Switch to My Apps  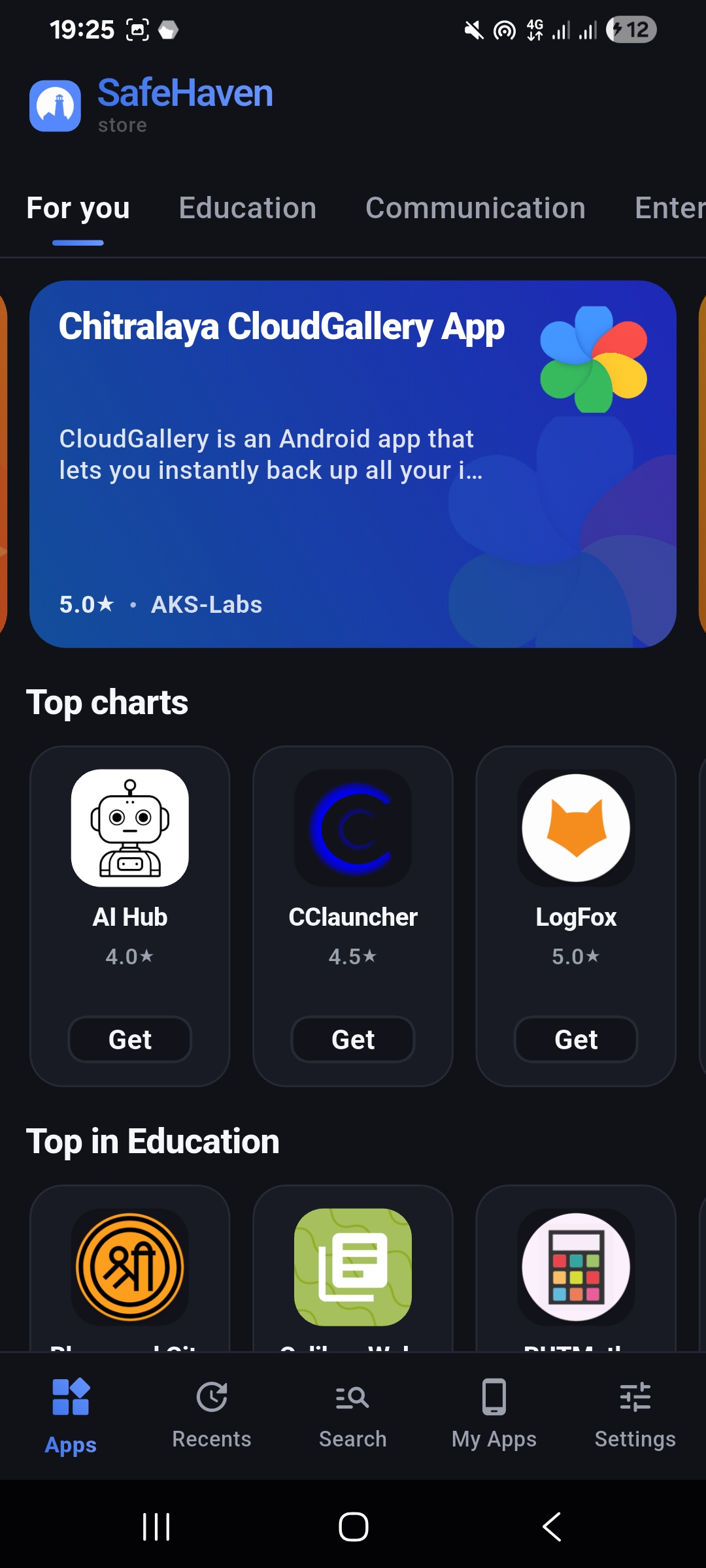pyautogui.click(x=494, y=1414)
